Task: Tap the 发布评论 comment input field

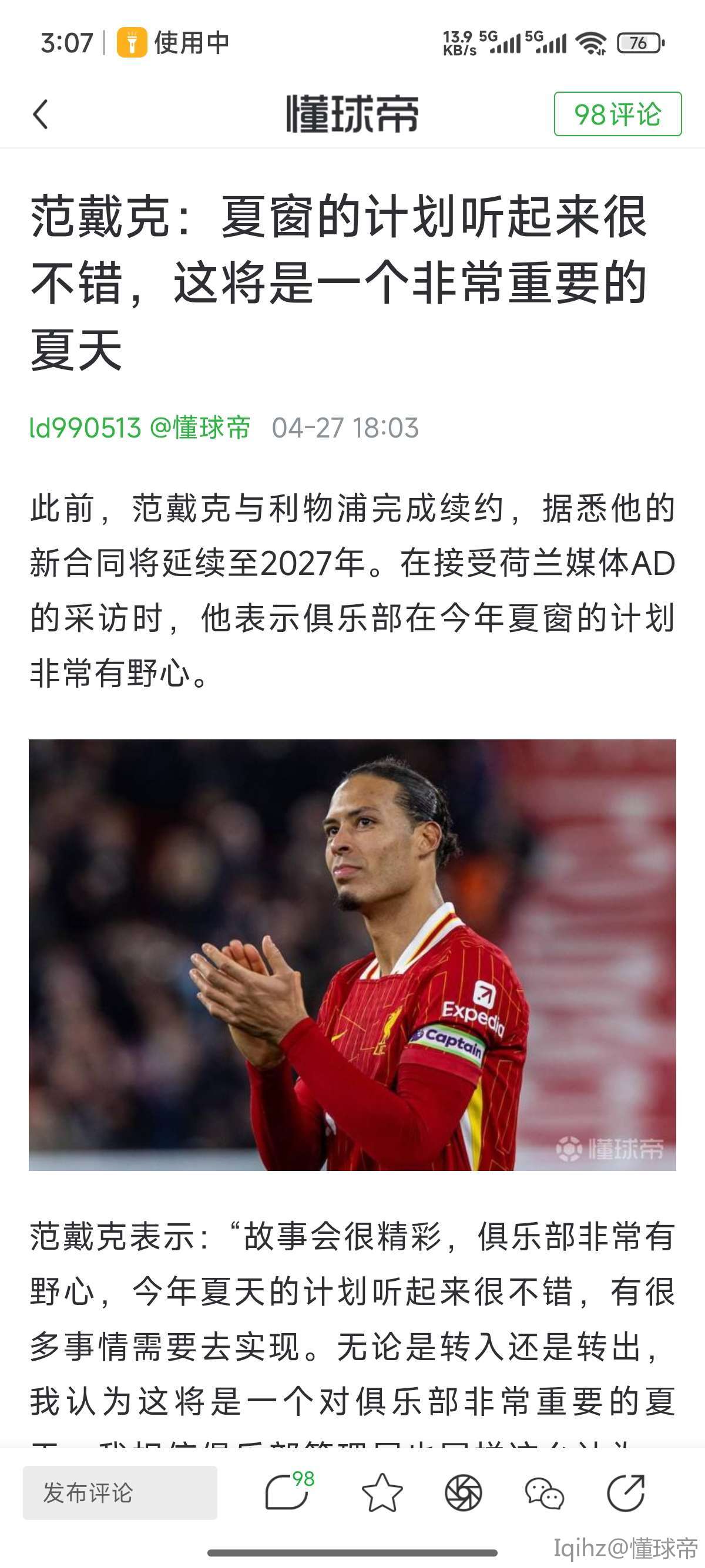Action: pyautogui.click(x=120, y=1492)
